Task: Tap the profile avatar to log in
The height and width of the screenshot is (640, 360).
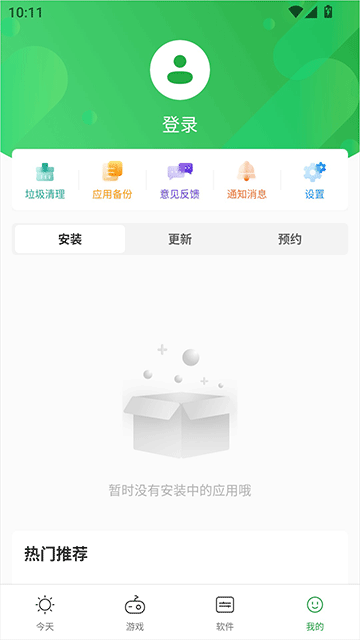Action: (180, 70)
